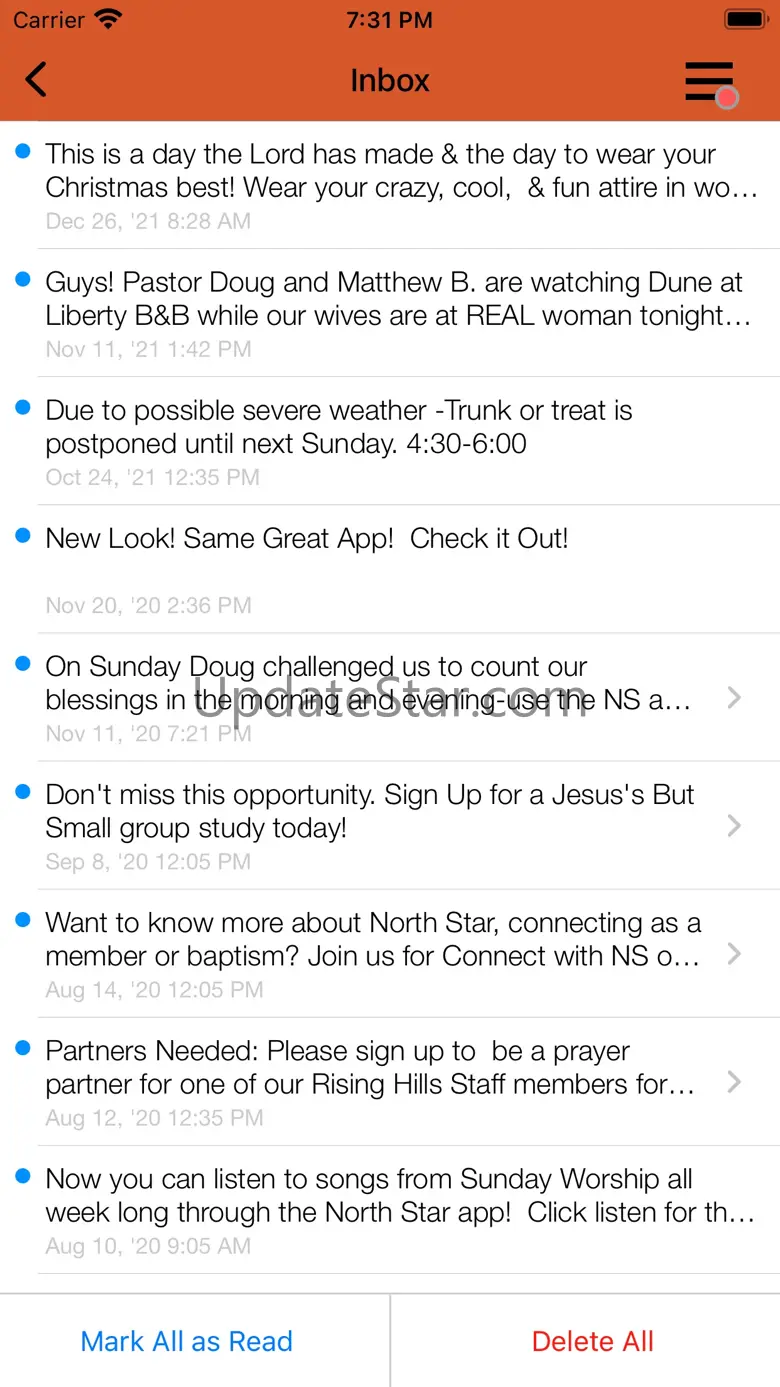
Task: Open message about counting our blessings
Action: tap(390, 697)
